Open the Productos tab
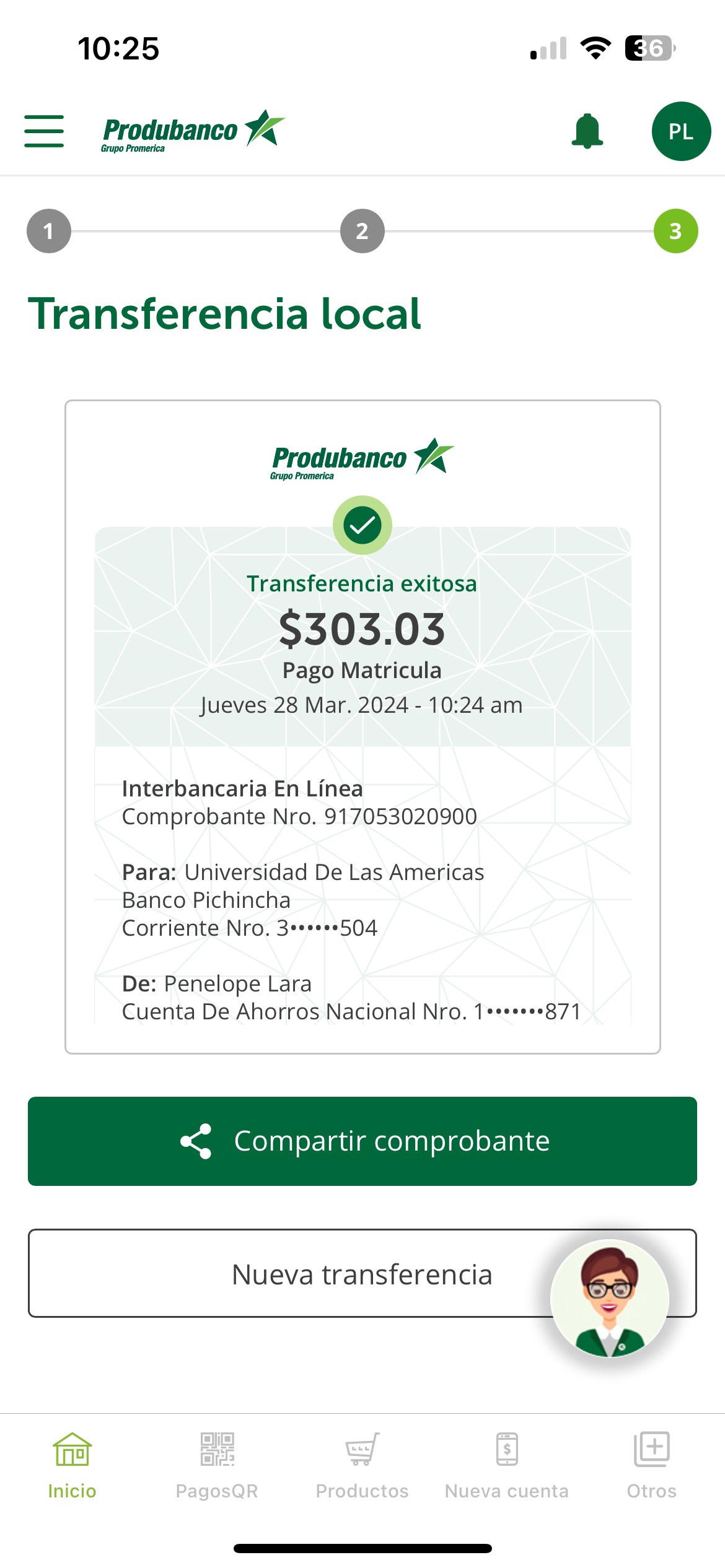Image resolution: width=725 pixels, height=1568 pixels. [x=362, y=1464]
